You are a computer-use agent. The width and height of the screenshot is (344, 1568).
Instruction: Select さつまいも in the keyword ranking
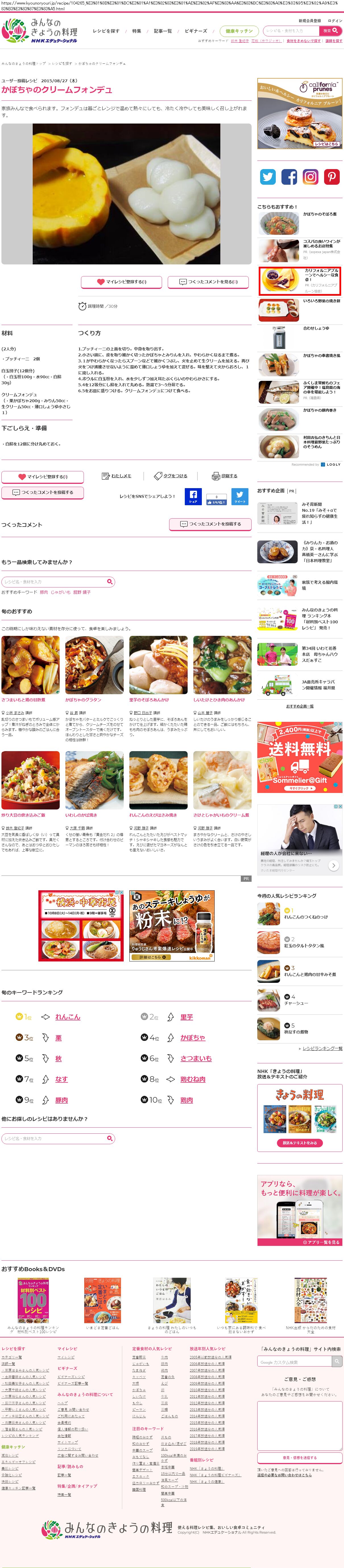pyautogui.click(x=196, y=1059)
